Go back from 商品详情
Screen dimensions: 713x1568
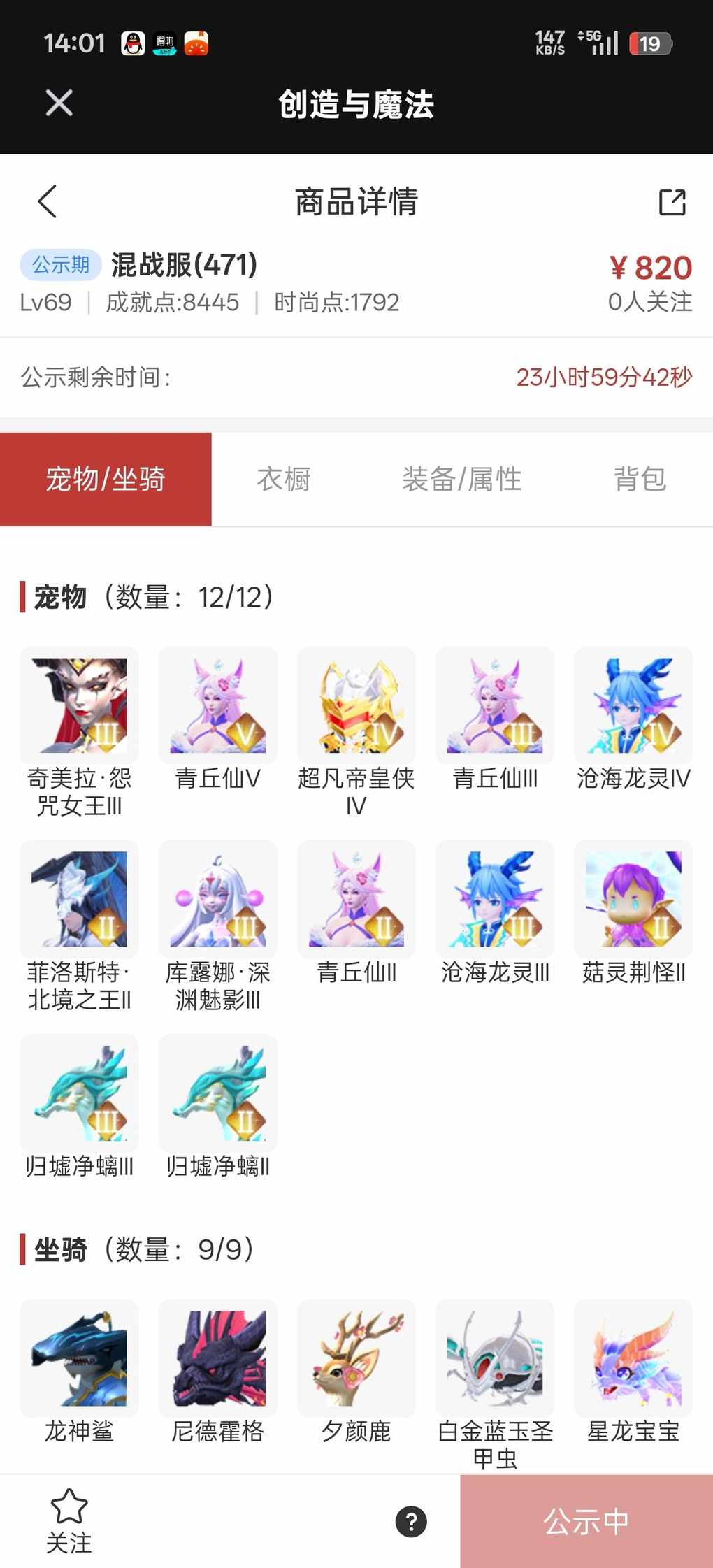tap(48, 202)
